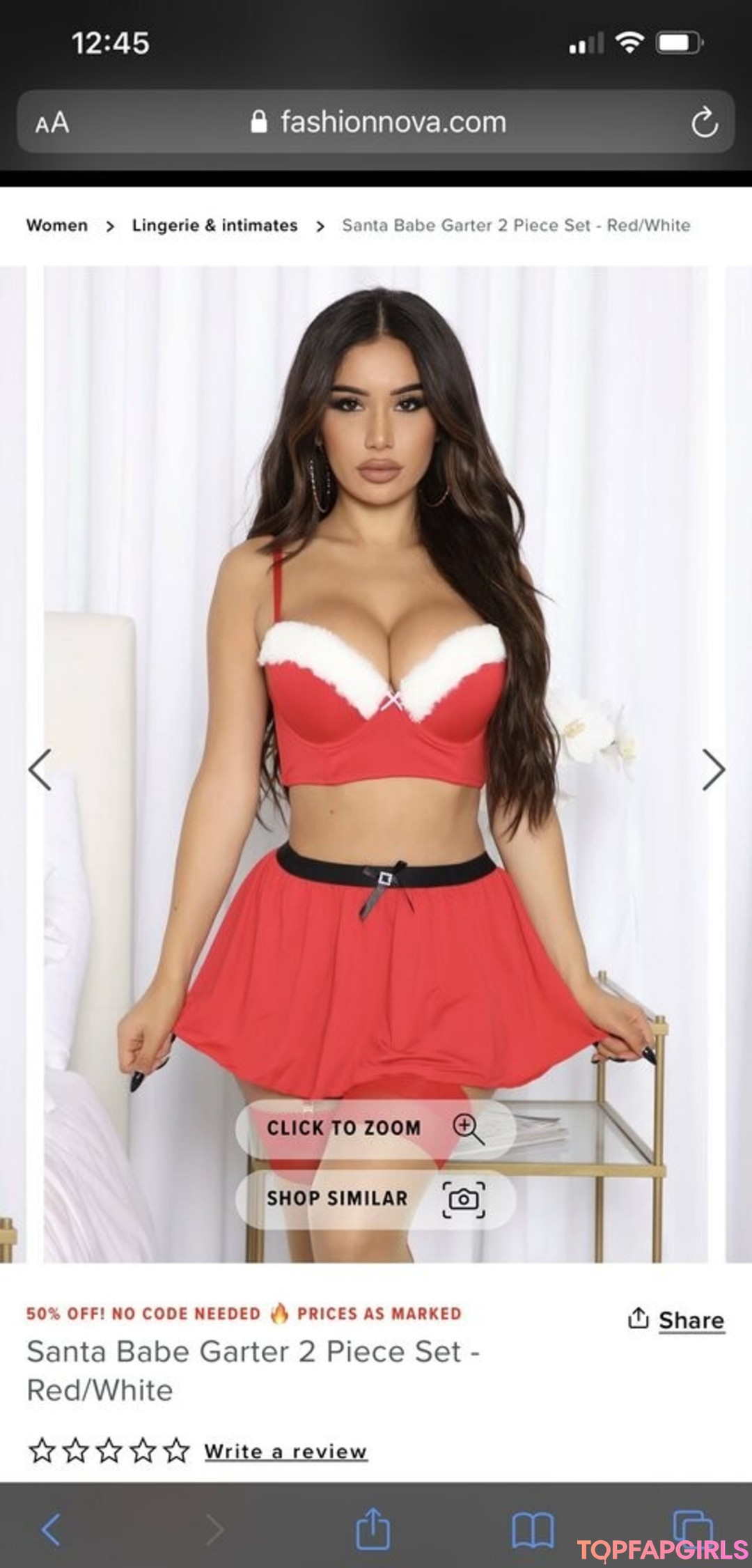Viewport: 752px width, 1568px height.
Task: Tap Shop Similar button
Action: (x=375, y=1198)
